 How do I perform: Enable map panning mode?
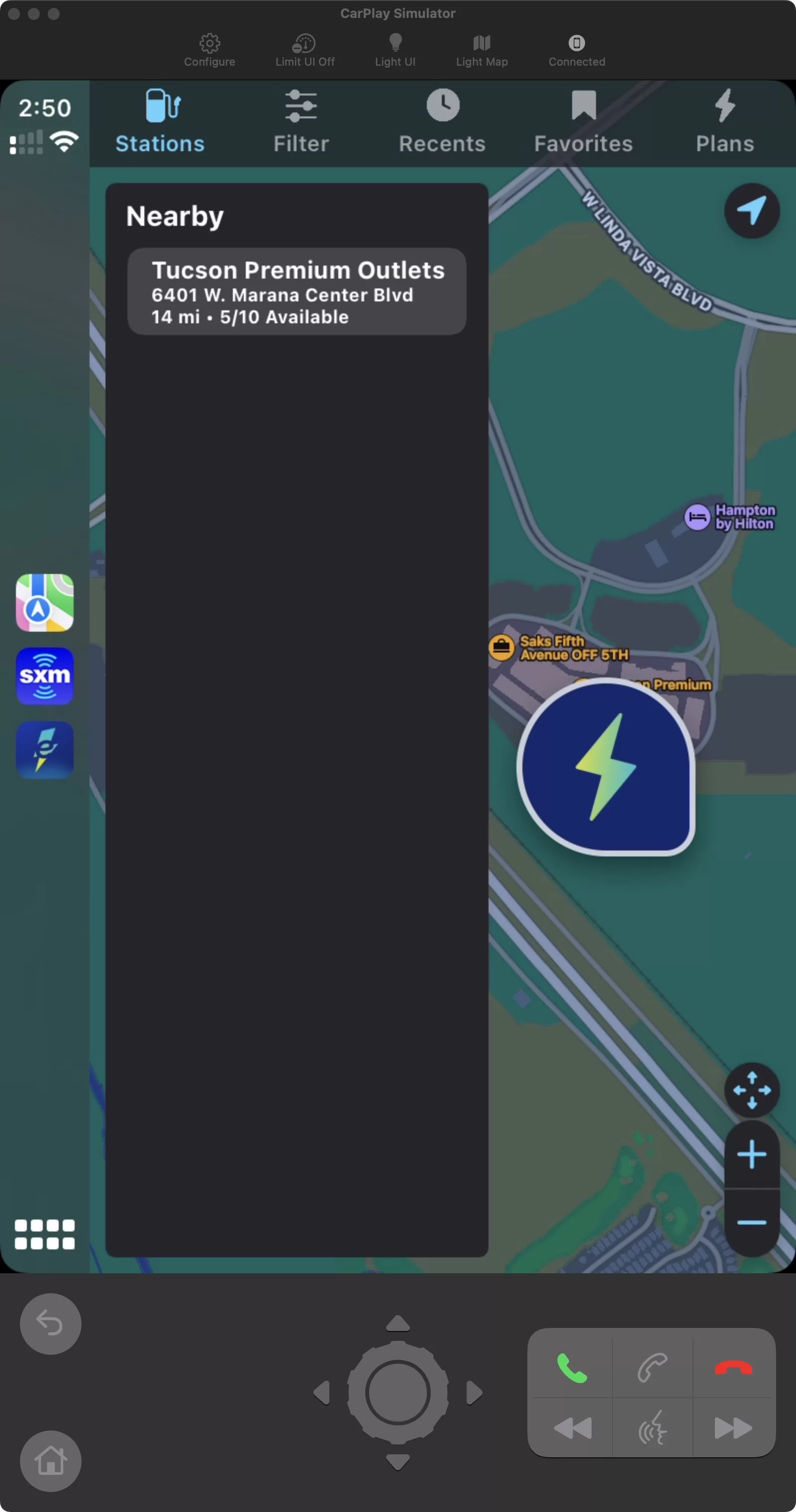[x=752, y=1090]
